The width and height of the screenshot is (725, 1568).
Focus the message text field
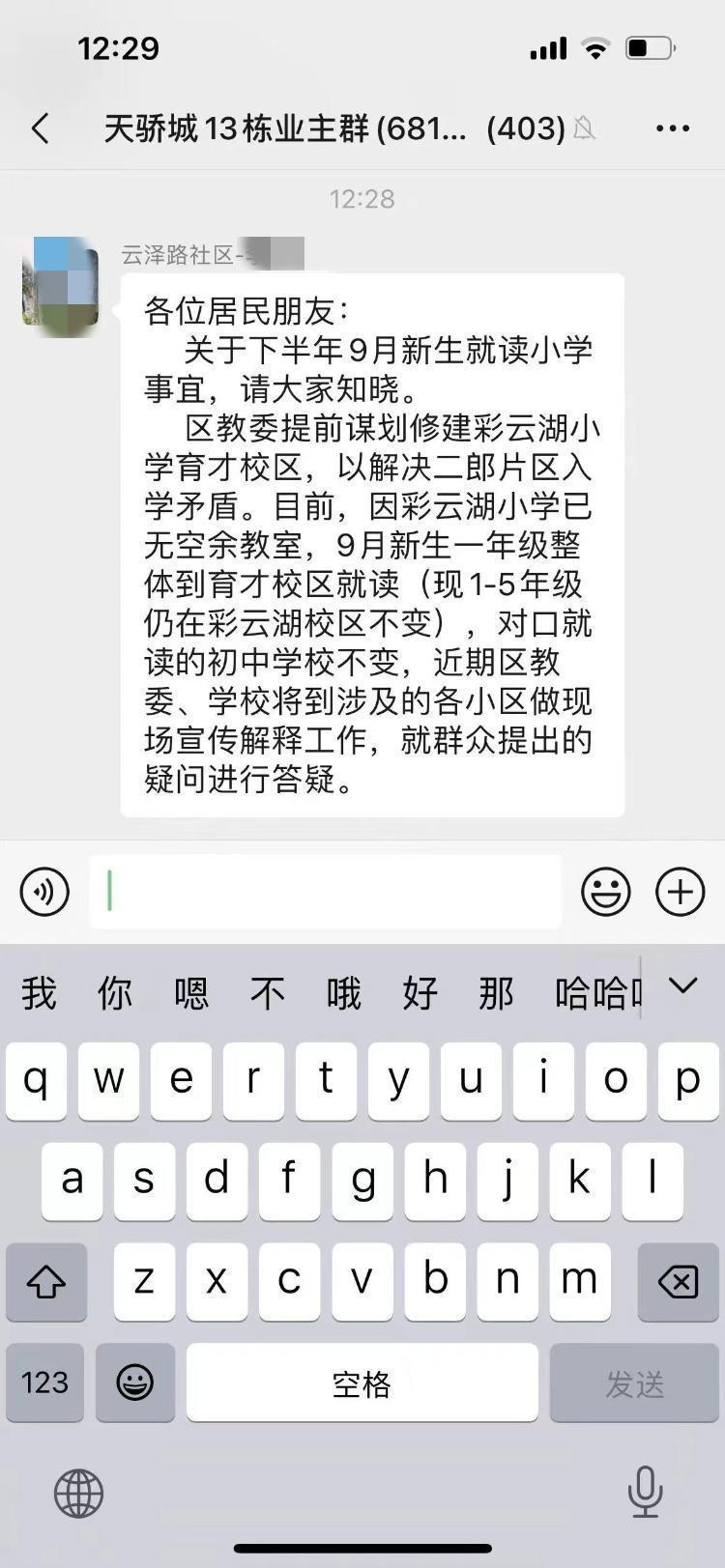[x=326, y=891]
